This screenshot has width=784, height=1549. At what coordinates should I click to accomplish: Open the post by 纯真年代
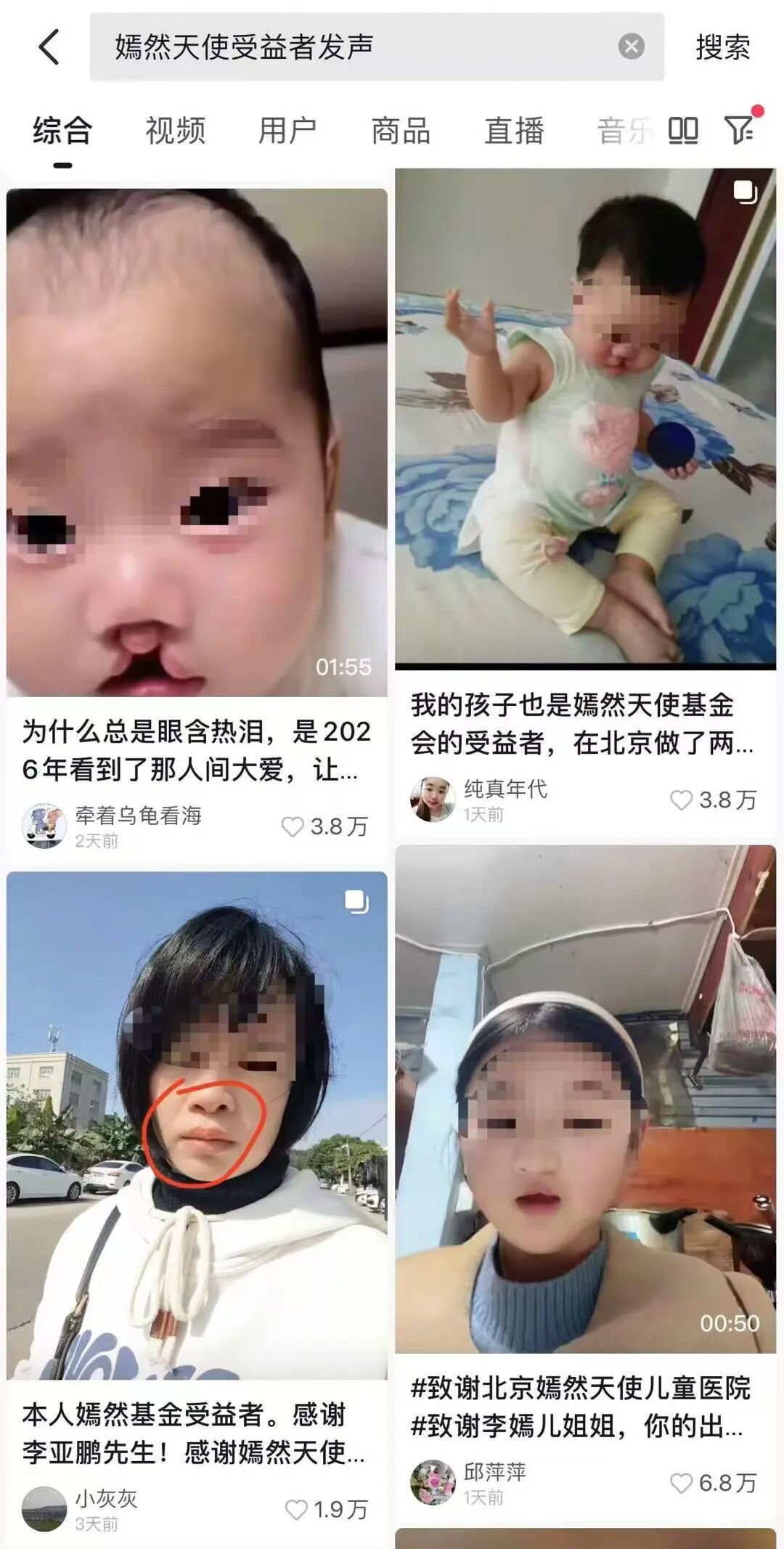(x=585, y=418)
